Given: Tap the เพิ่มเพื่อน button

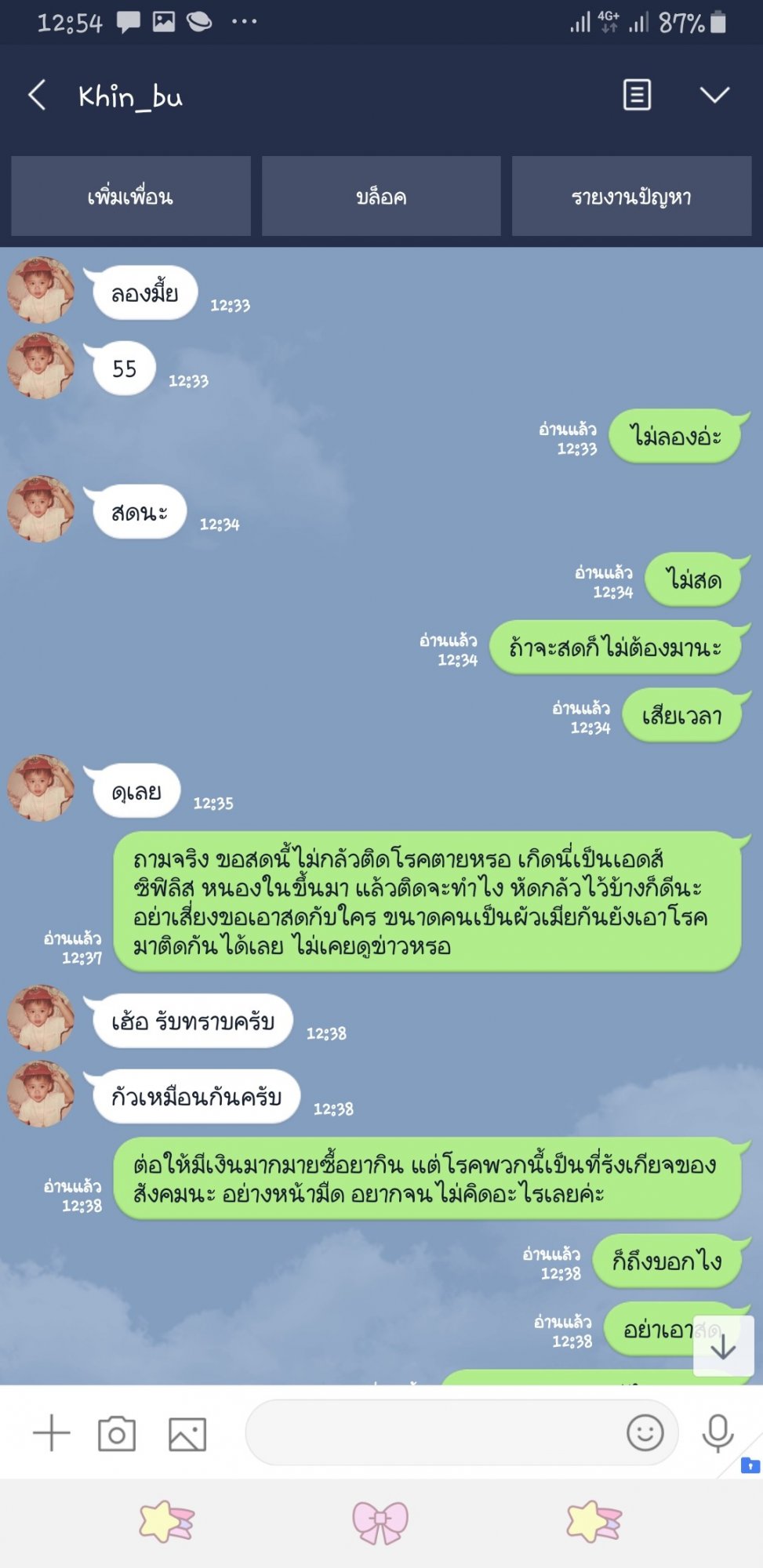Looking at the screenshot, I should click(131, 196).
